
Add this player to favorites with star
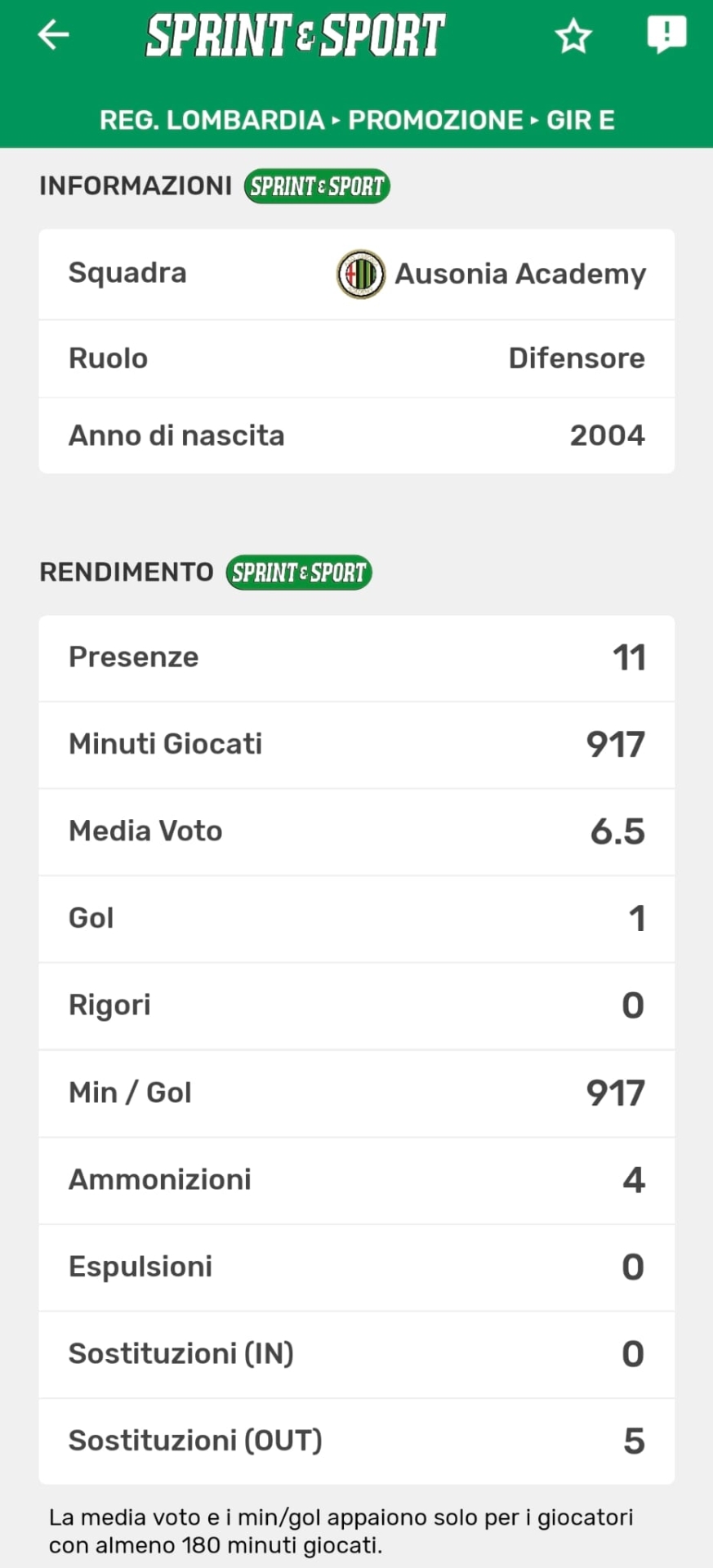[573, 36]
